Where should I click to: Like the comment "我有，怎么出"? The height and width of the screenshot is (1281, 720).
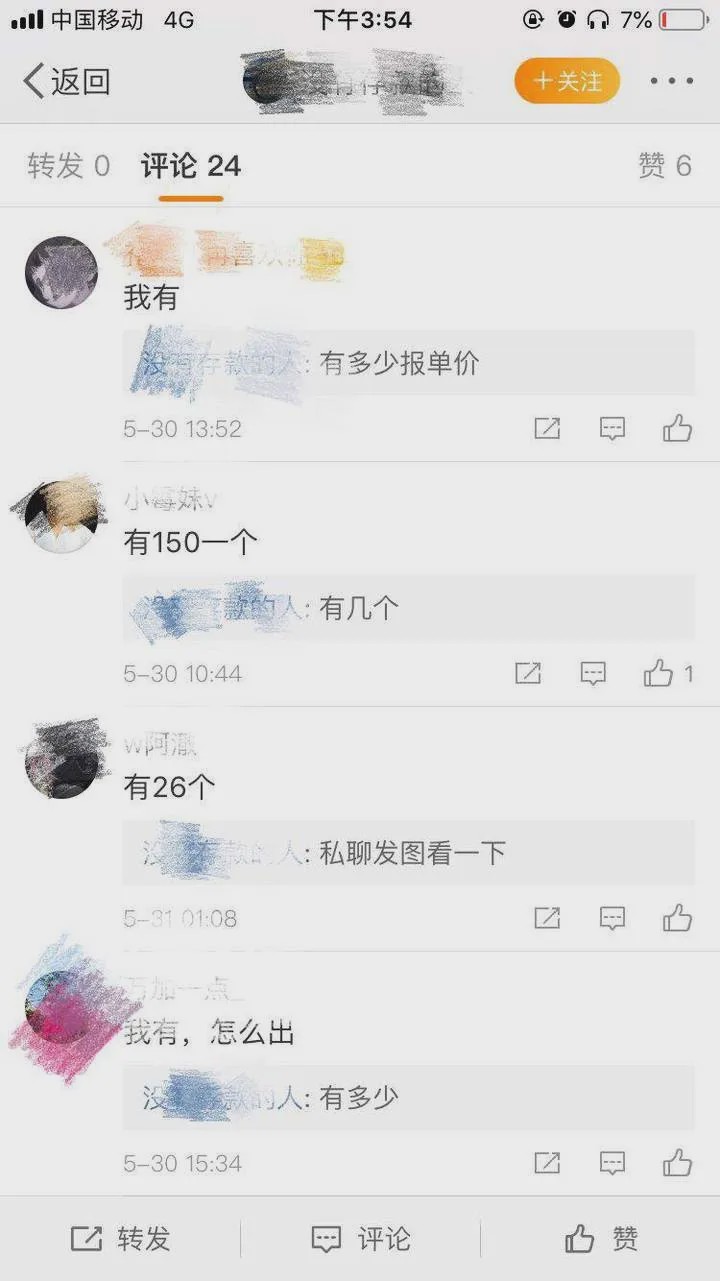click(677, 1163)
